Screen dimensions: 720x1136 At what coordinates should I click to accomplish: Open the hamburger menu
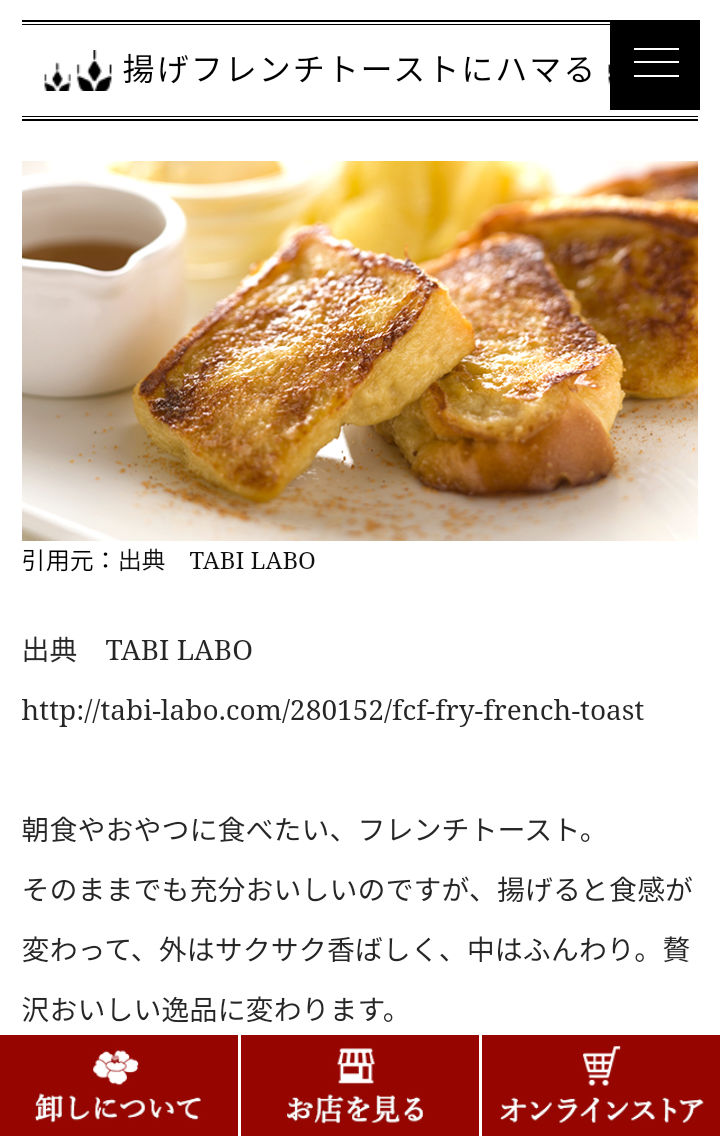point(655,65)
